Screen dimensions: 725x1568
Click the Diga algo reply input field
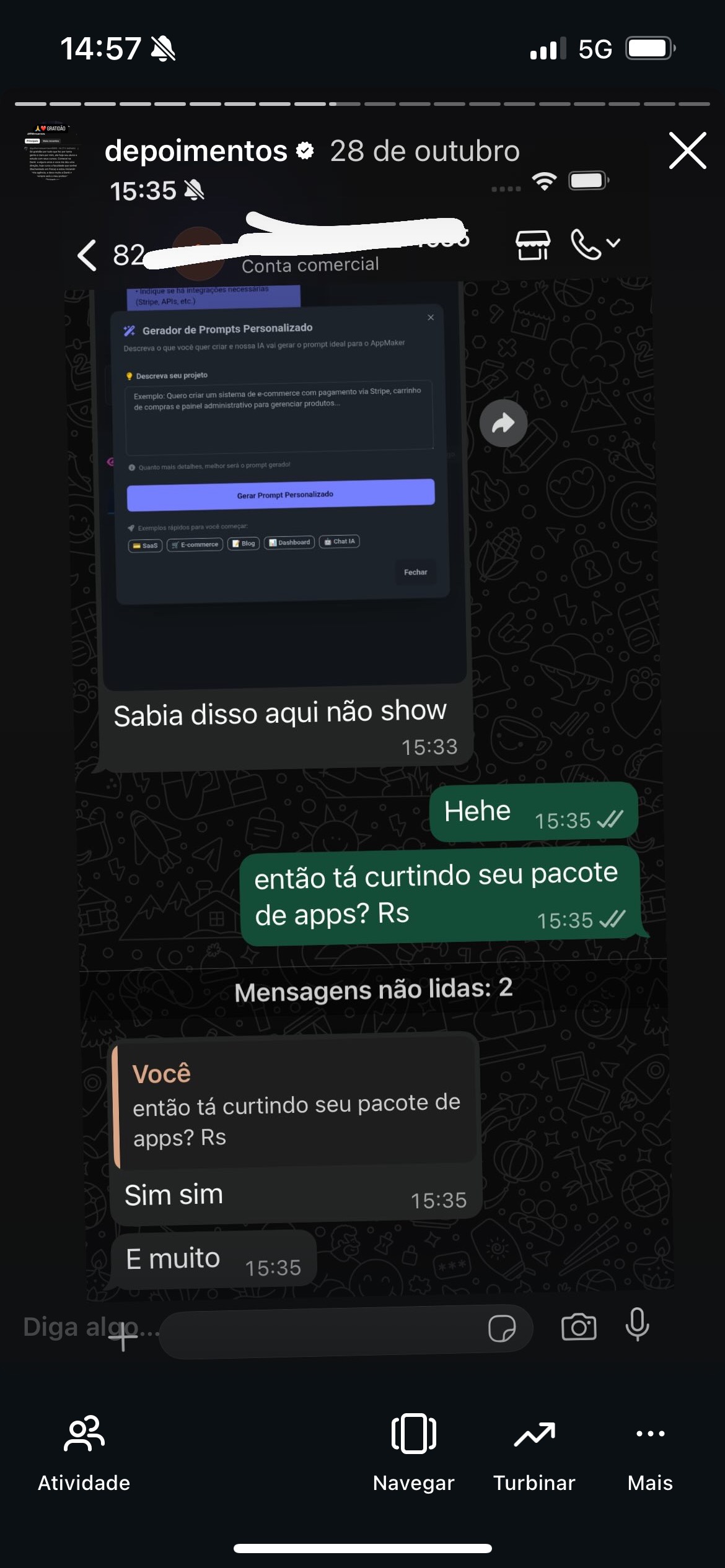tap(279, 1327)
